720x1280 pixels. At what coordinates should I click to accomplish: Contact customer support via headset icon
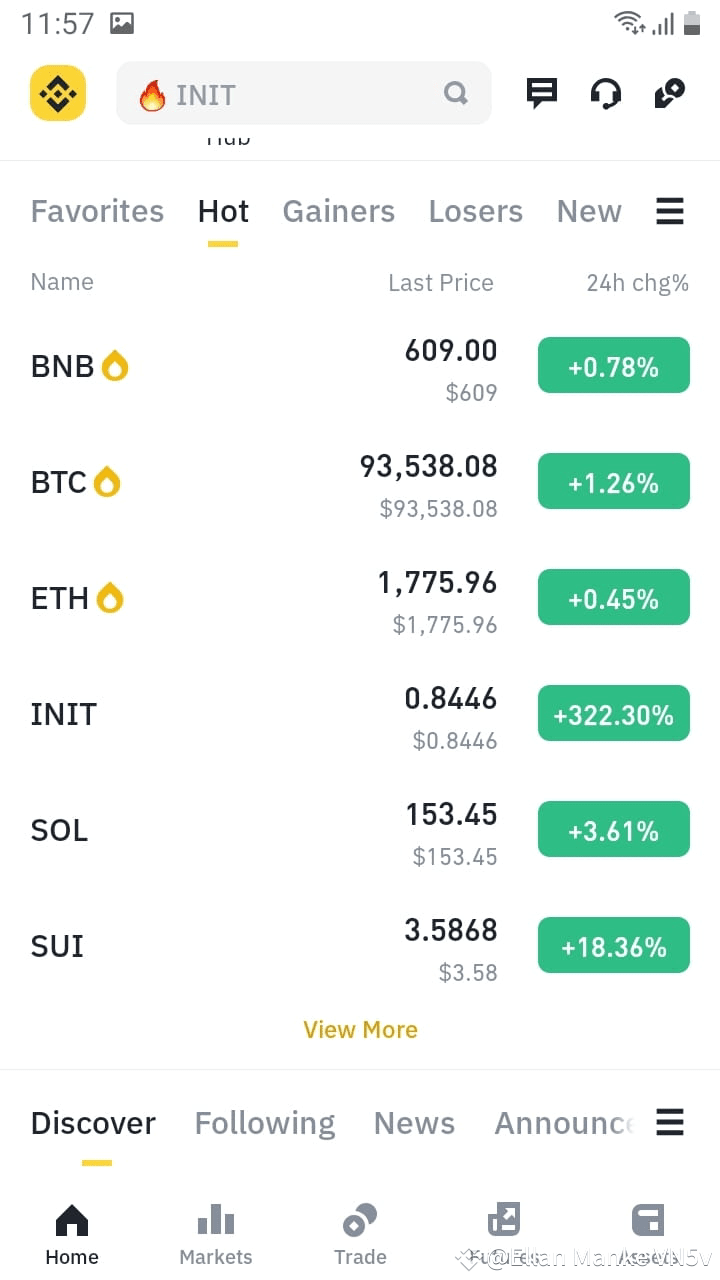pyautogui.click(x=605, y=92)
